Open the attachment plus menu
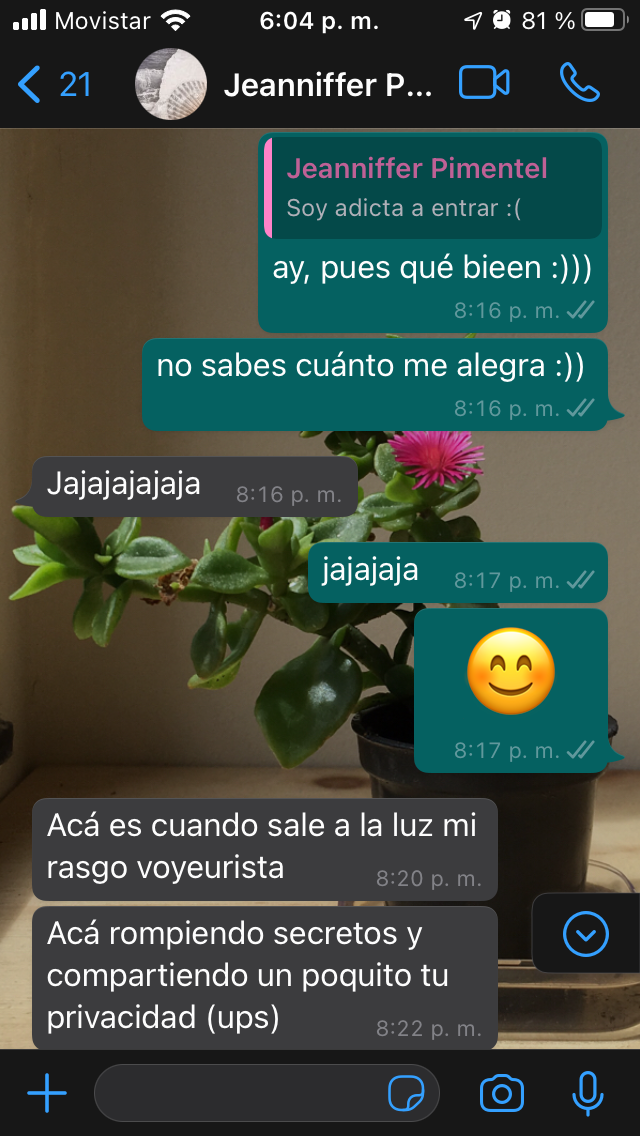The height and width of the screenshot is (1136, 640). (x=47, y=1094)
